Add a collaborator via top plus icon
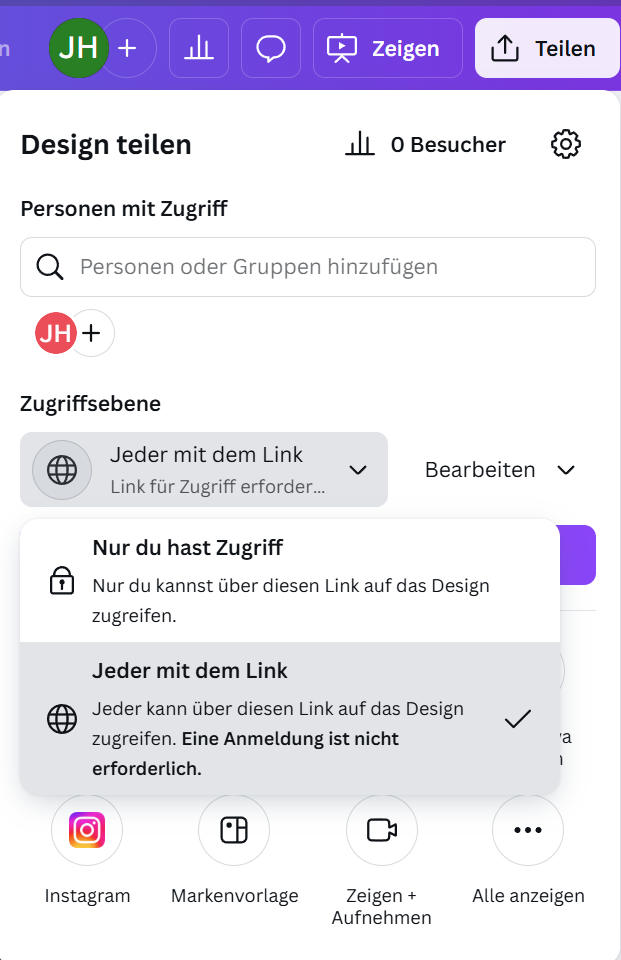 pos(128,48)
